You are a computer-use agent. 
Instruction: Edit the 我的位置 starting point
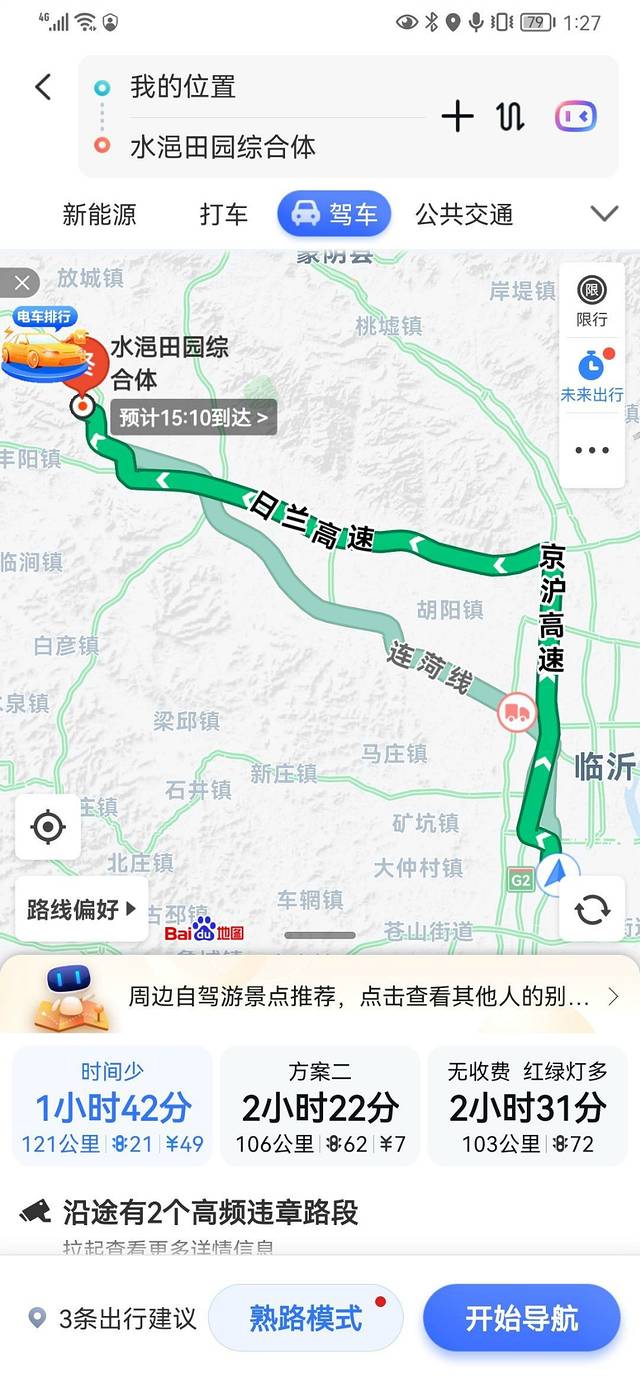[x=183, y=87]
